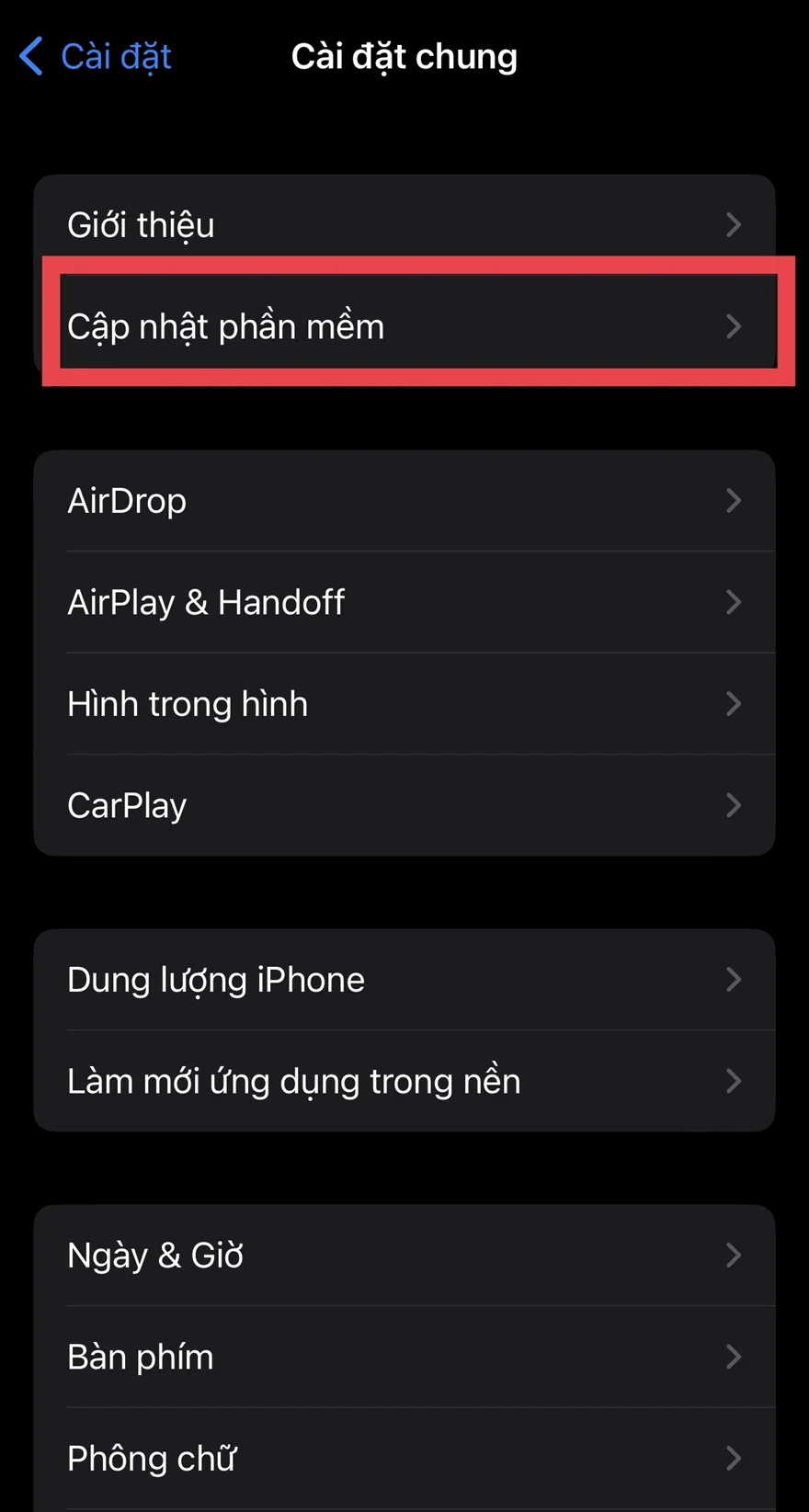Open Cập nhật phần mềm highlighted in red
Screen dimensions: 809x1512
[x=404, y=326]
